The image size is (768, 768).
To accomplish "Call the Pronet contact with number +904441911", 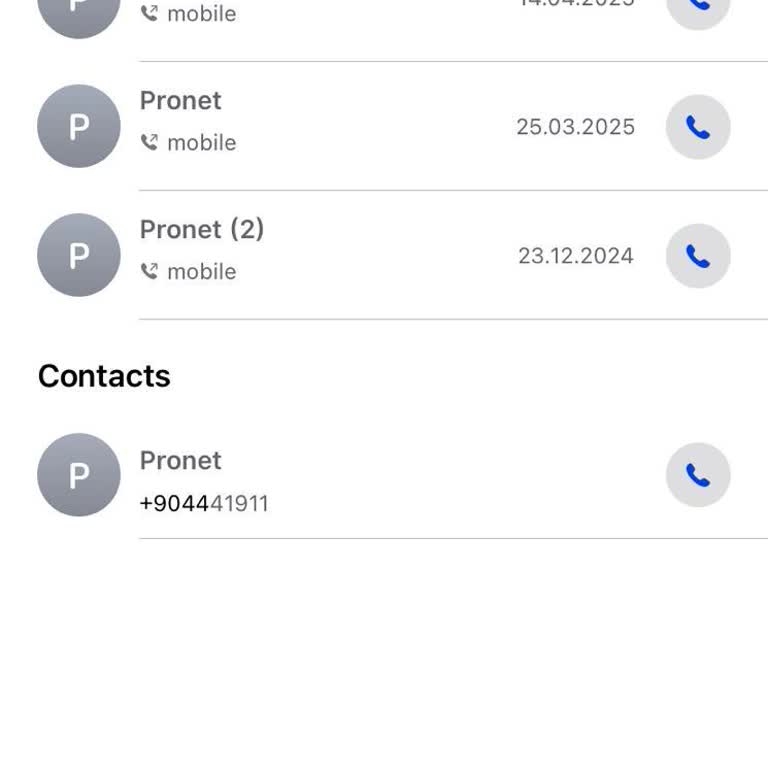I will tap(698, 475).
